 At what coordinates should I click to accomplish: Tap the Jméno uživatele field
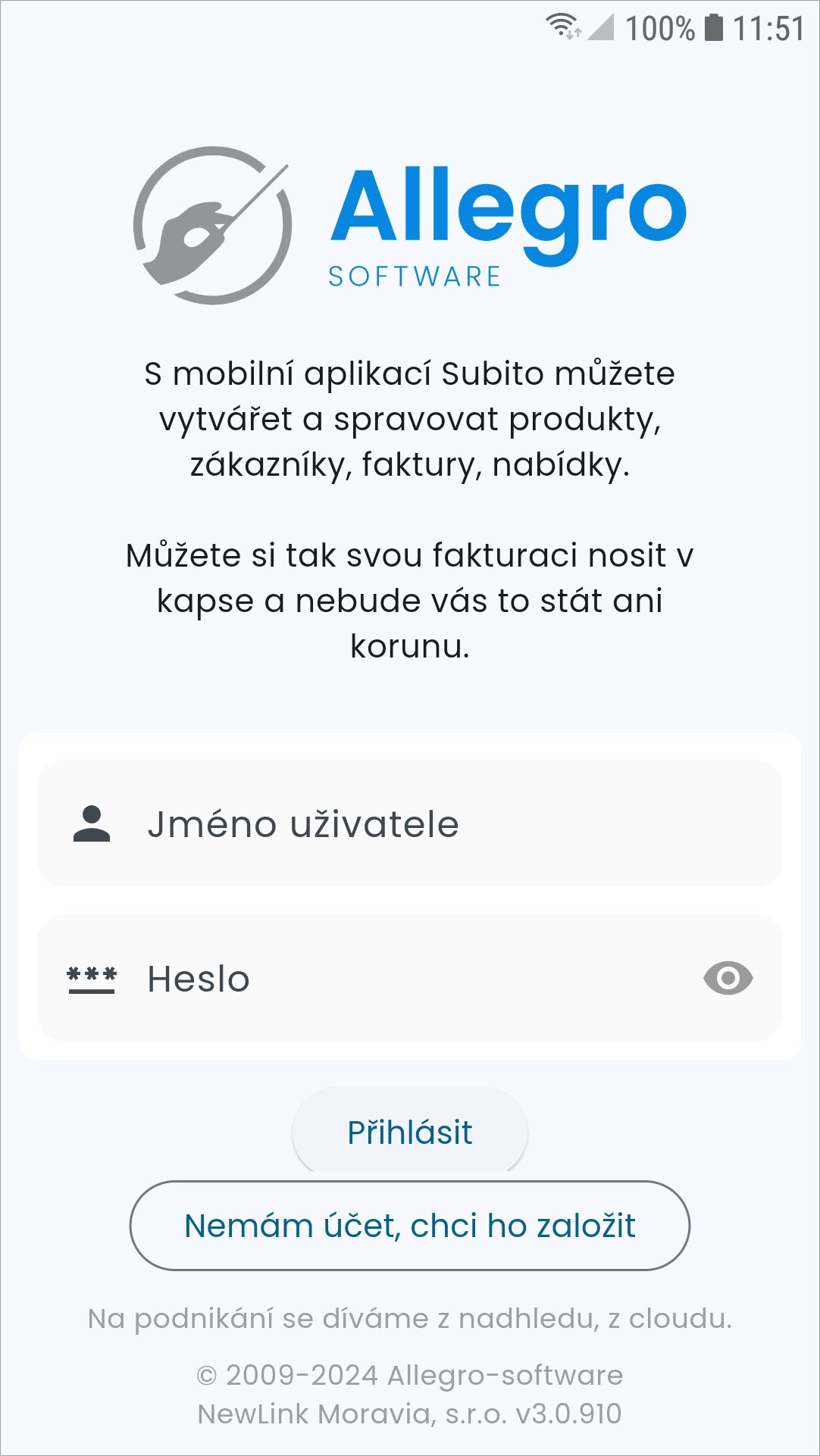point(409,823)
